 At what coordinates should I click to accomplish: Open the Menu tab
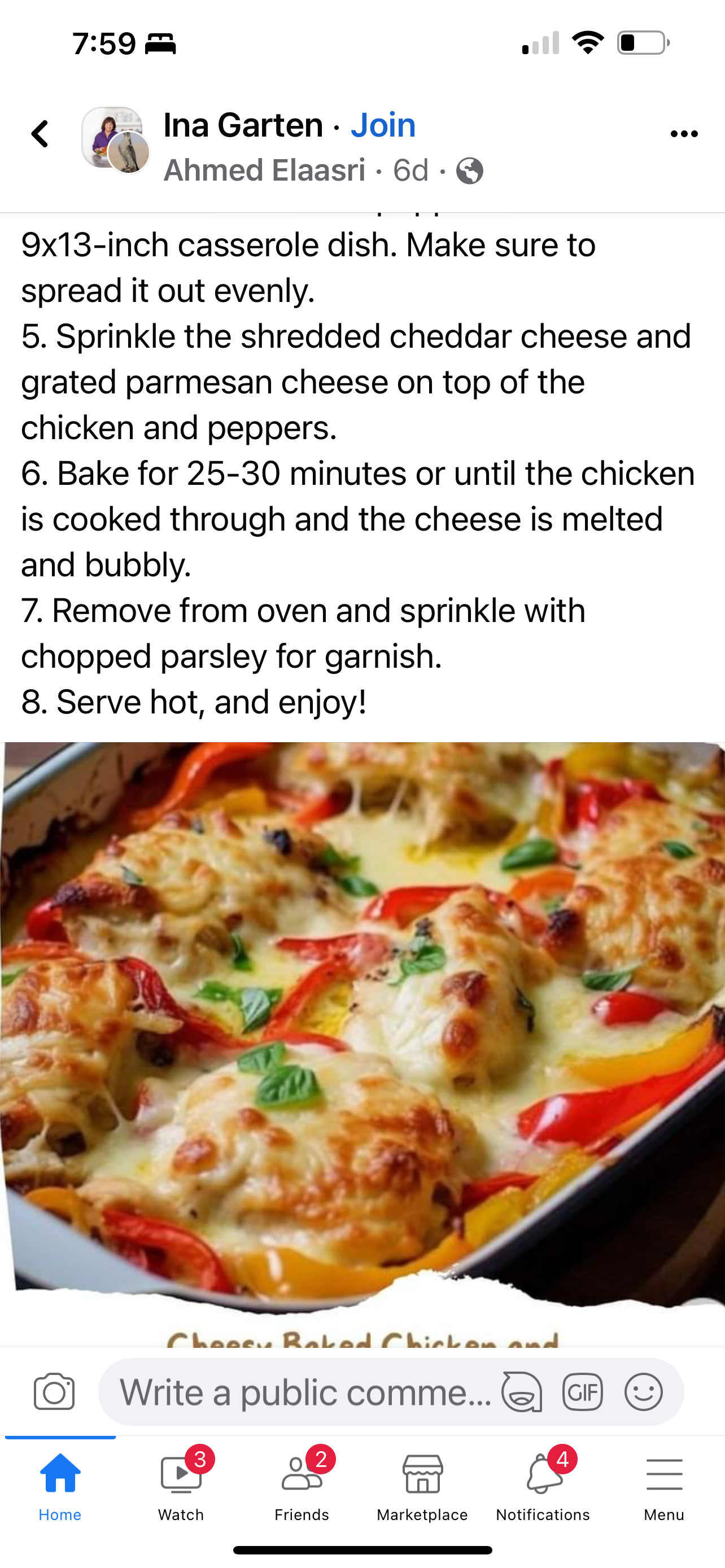pyautogui.click(x=664, y=1485)
